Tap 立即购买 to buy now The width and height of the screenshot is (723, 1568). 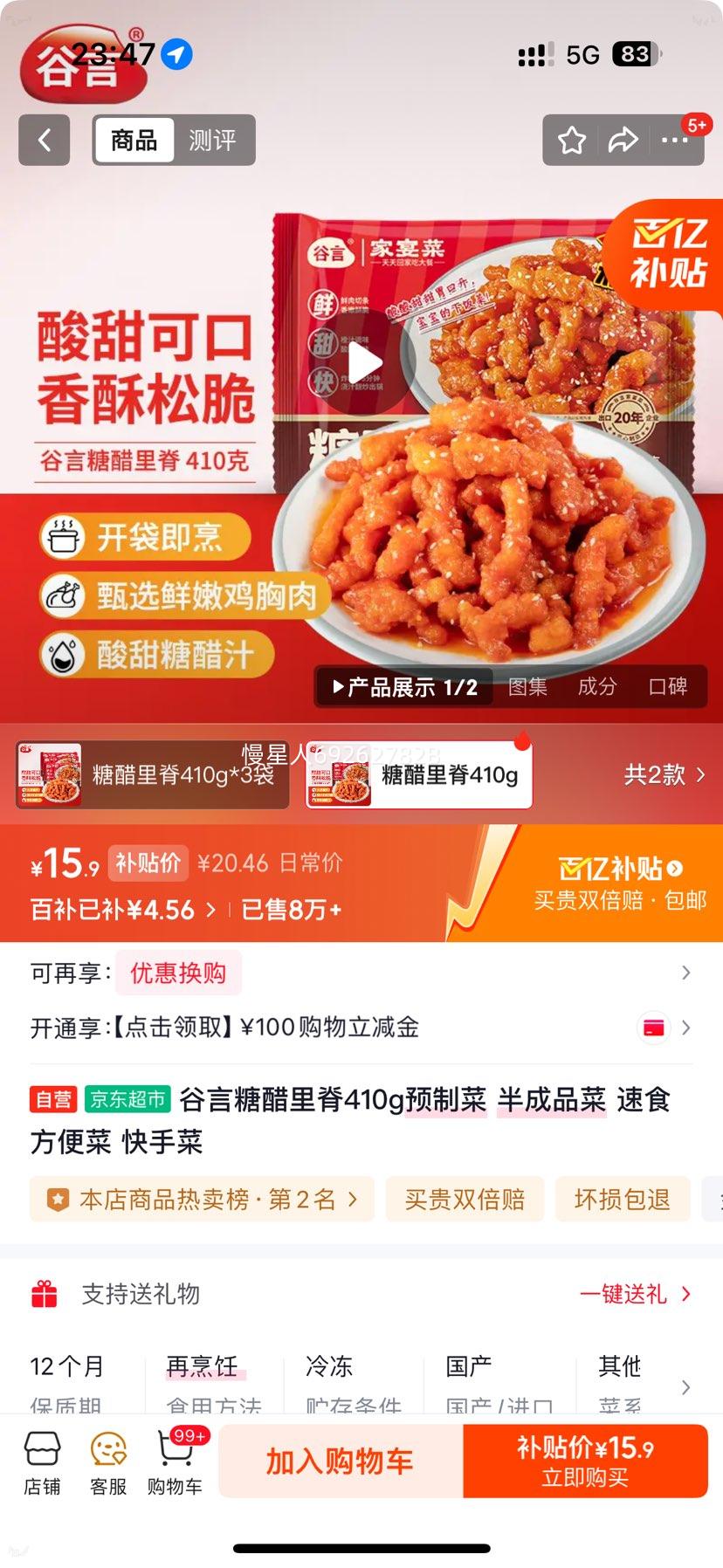pyautogui.click(x=583, y=1460)
